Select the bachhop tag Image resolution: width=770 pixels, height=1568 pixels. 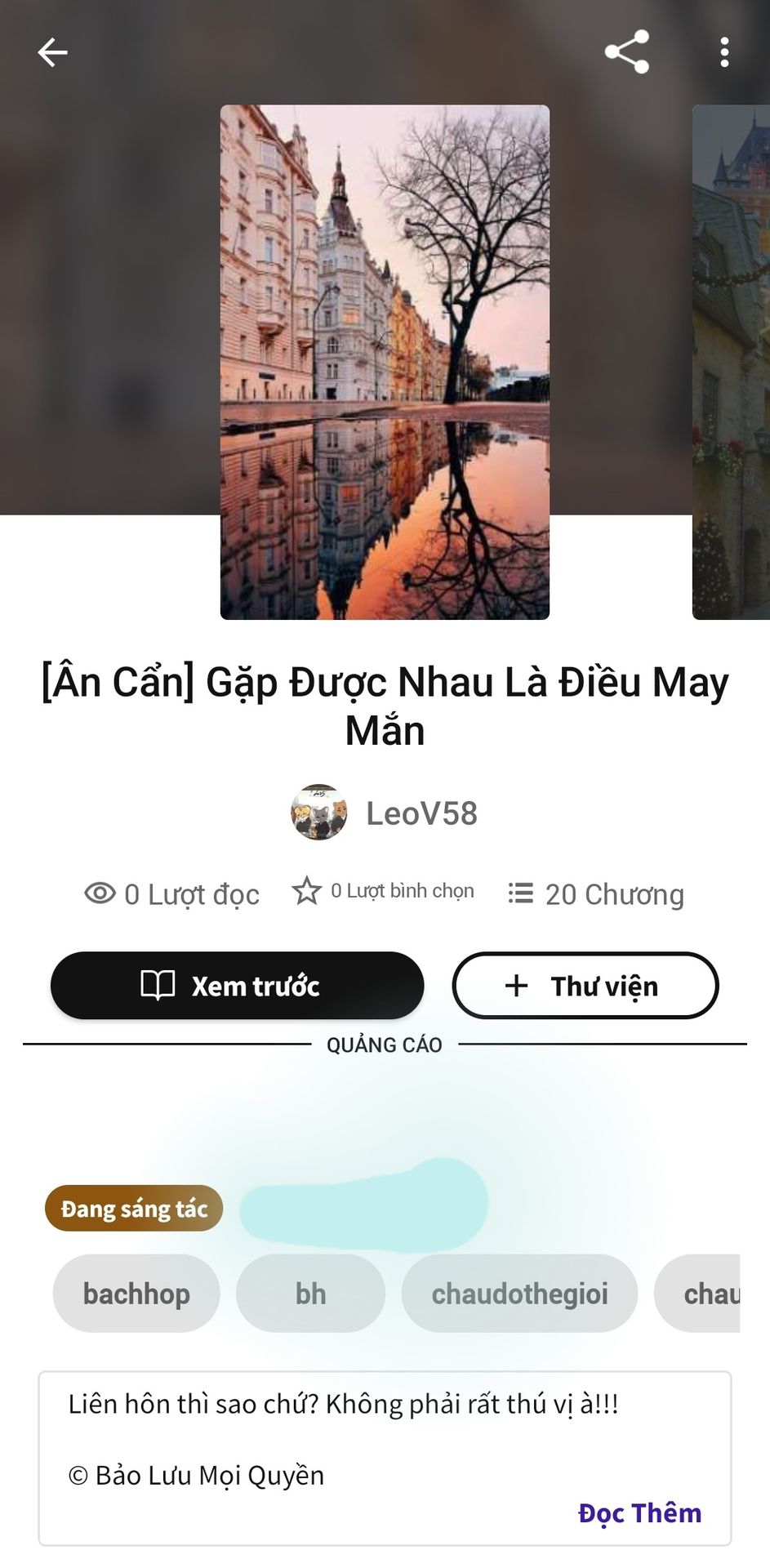[x=136, y=1294]
